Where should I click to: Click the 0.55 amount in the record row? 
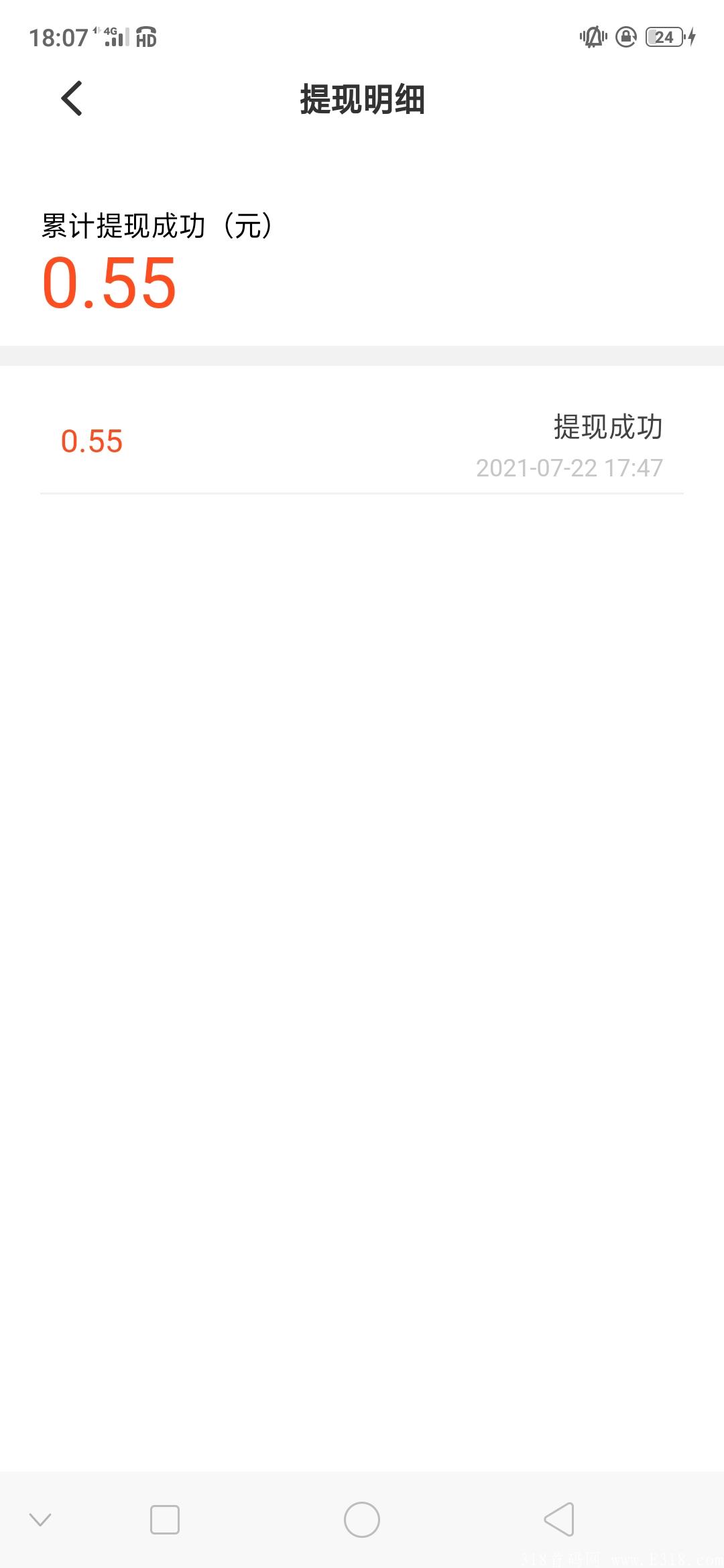click(92, 441)
